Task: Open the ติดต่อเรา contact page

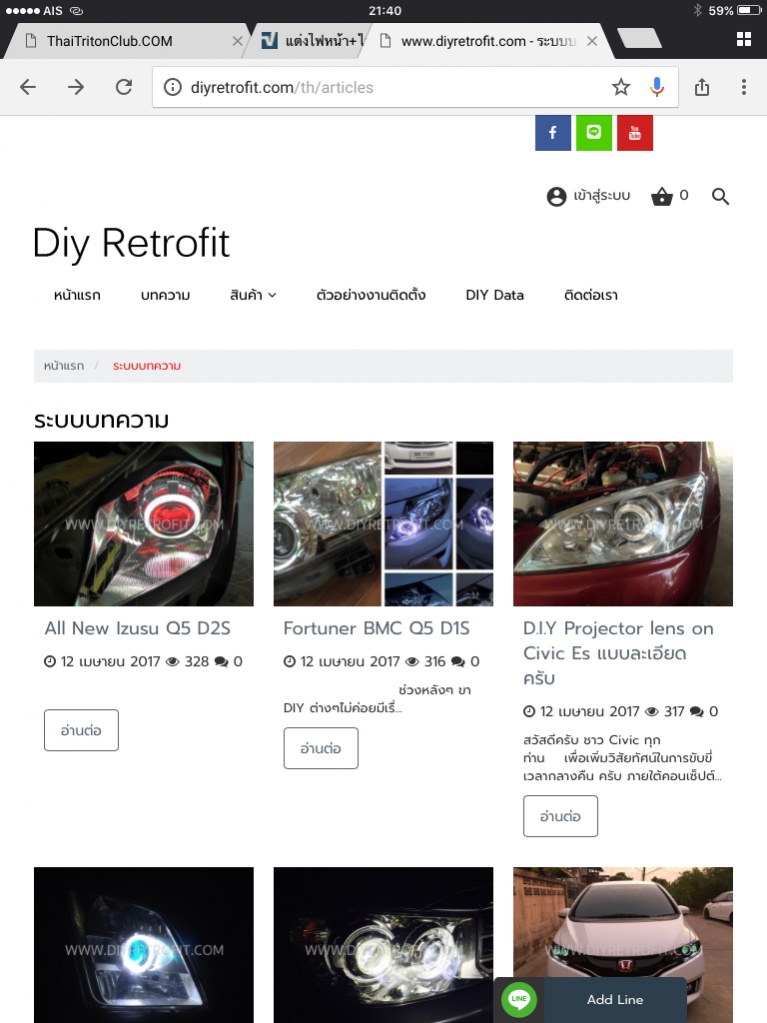Action: coord(590,295)
